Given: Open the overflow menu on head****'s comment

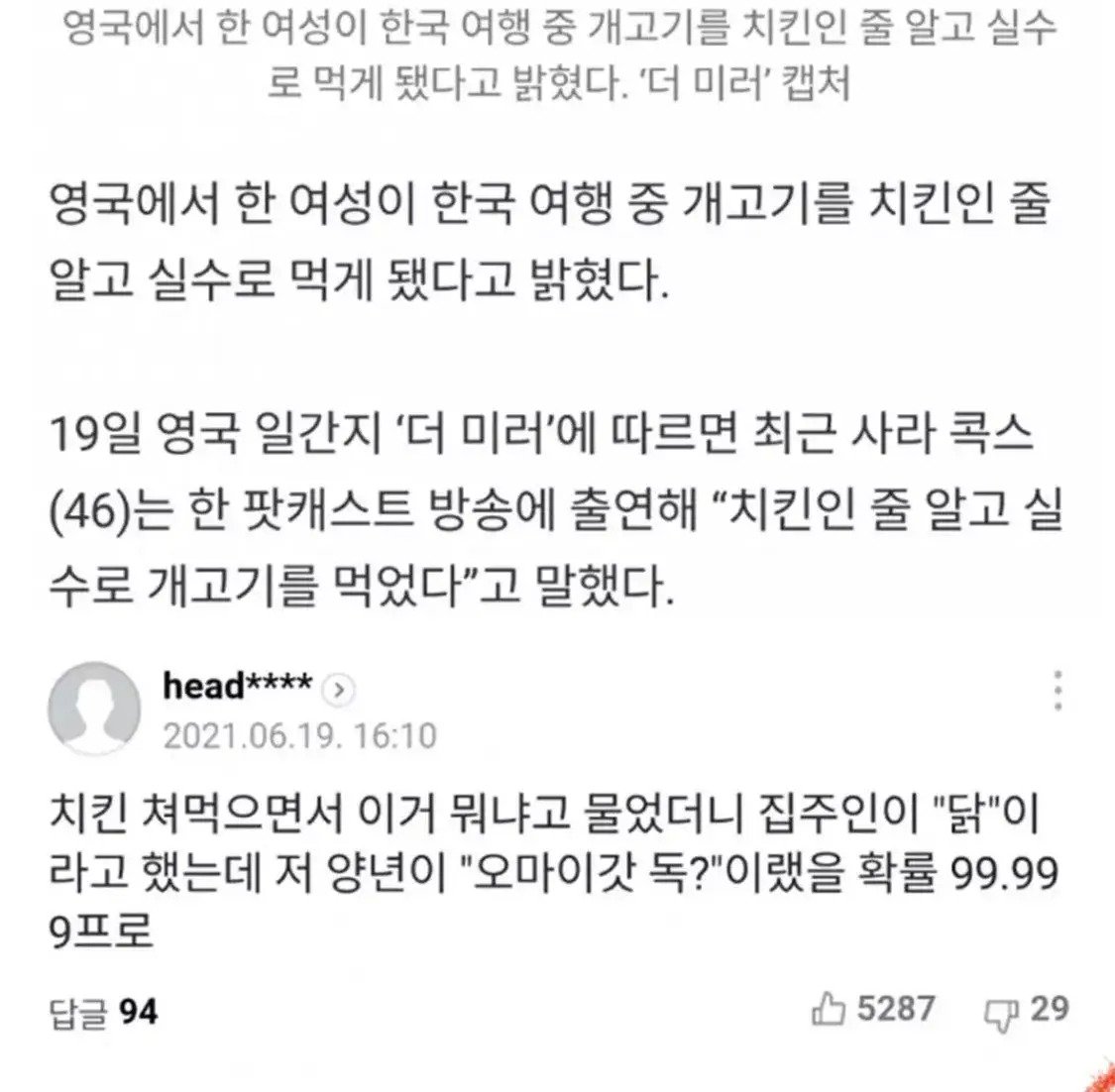Looking at the screenshot, I should (x=1058, y=691).
